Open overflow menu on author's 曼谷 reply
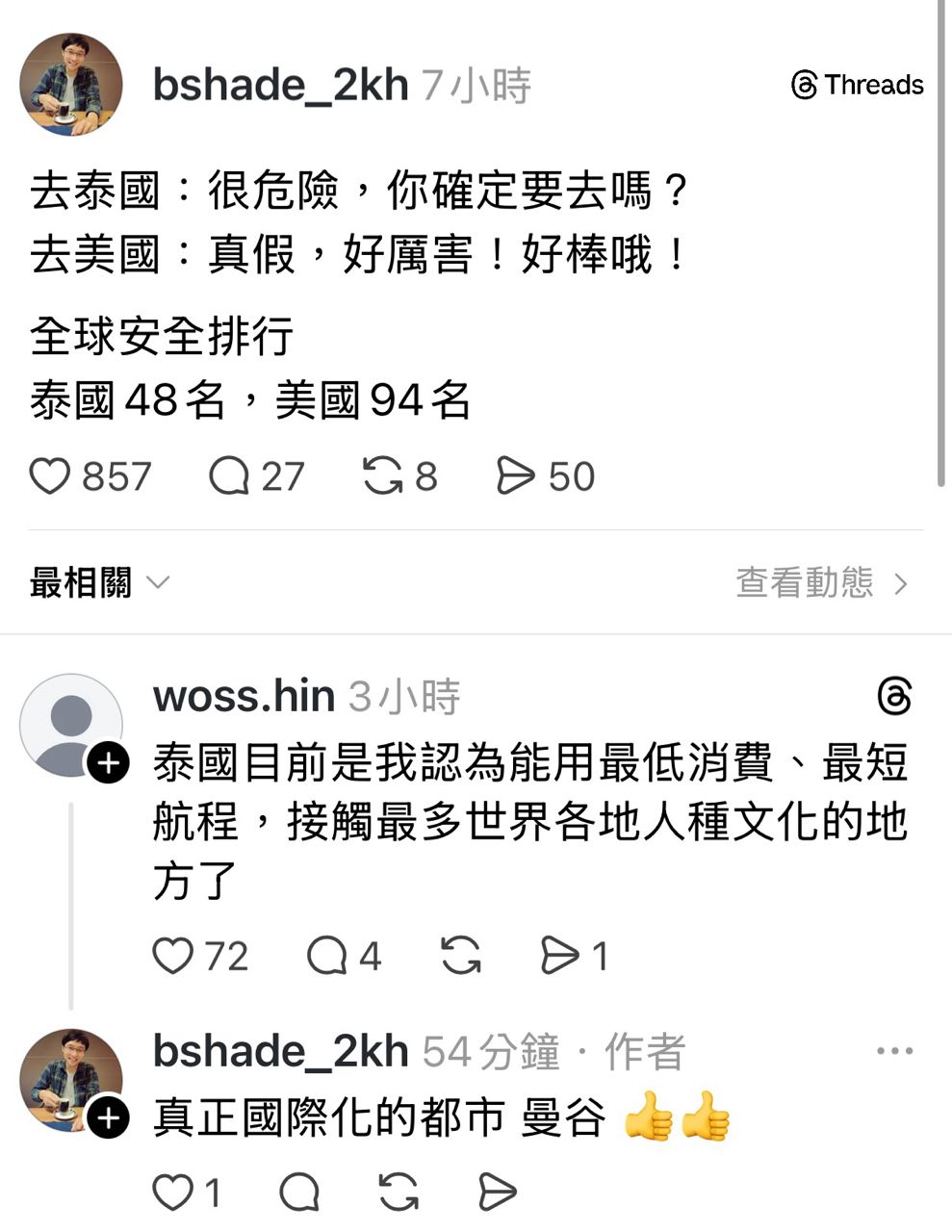The width and height of the screenshot is (952, 1232). pos(894,1051)
